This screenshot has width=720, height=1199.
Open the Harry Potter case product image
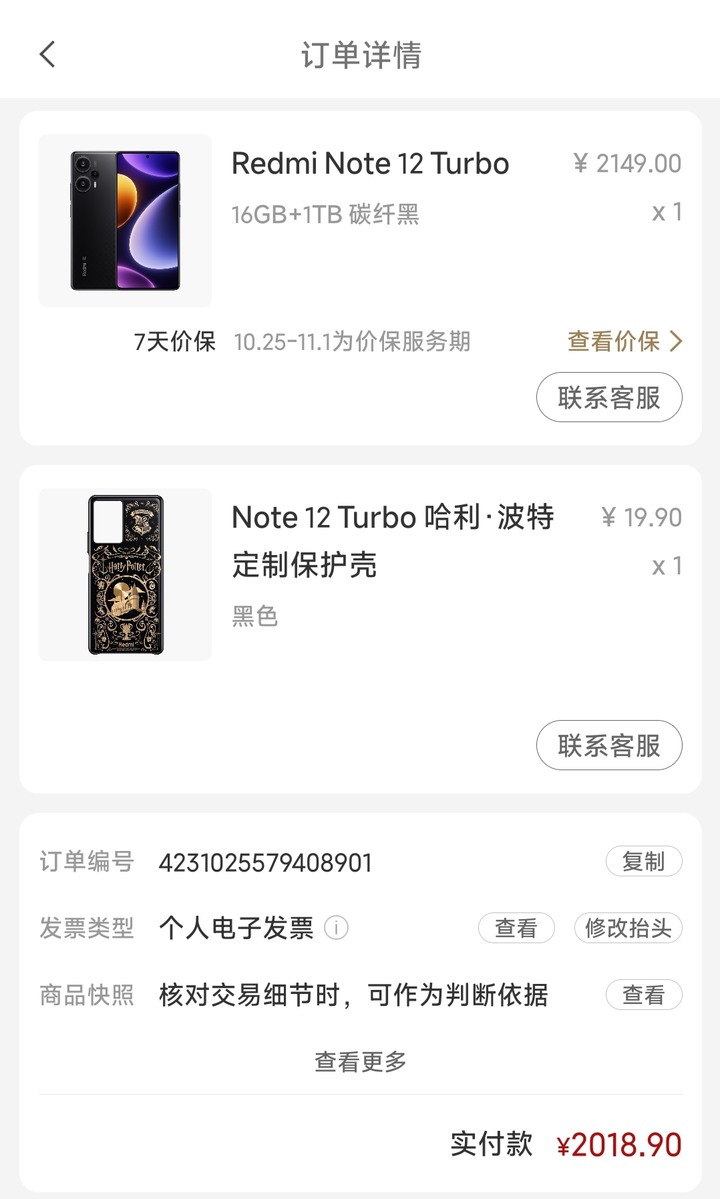(x=125, y=574)
